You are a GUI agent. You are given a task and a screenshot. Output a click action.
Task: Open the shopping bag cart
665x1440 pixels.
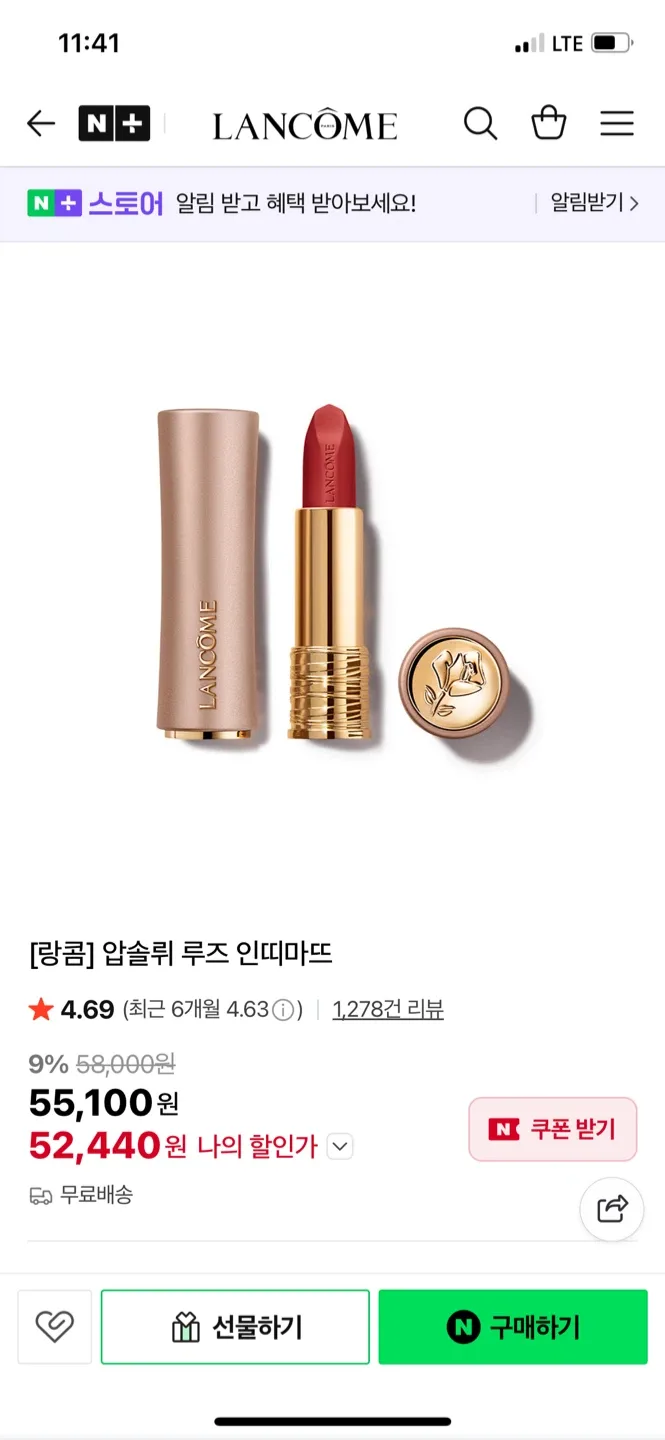click(x=548, y=124)
